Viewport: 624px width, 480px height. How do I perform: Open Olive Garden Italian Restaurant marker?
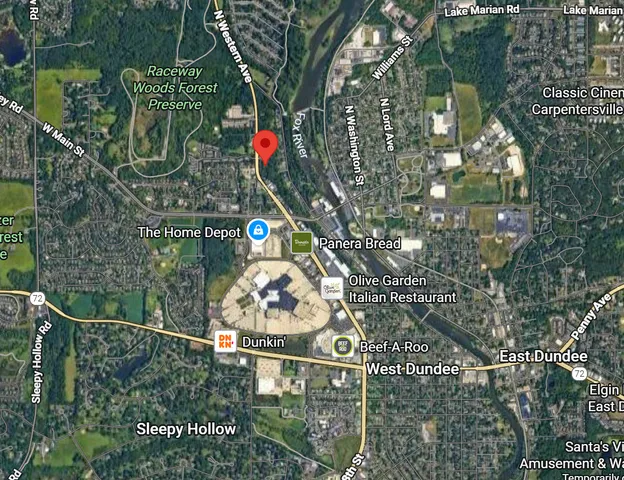pos(332,288)
